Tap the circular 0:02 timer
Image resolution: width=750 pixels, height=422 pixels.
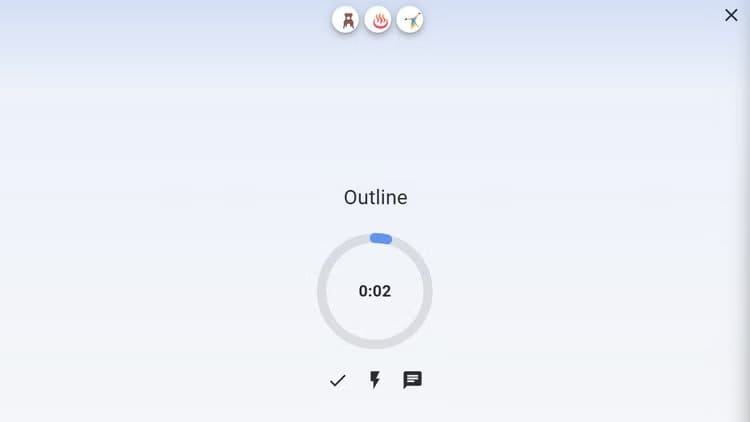click(375, 291)
